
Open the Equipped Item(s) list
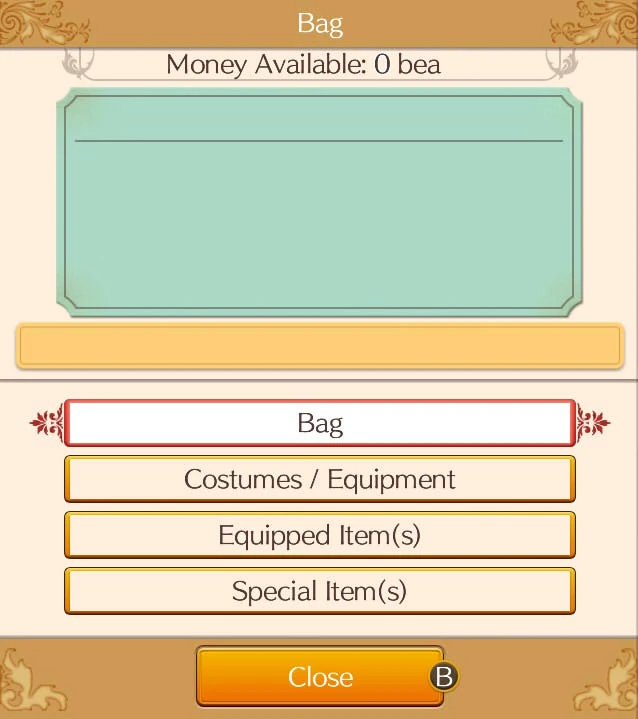click(x=320, y=535)
